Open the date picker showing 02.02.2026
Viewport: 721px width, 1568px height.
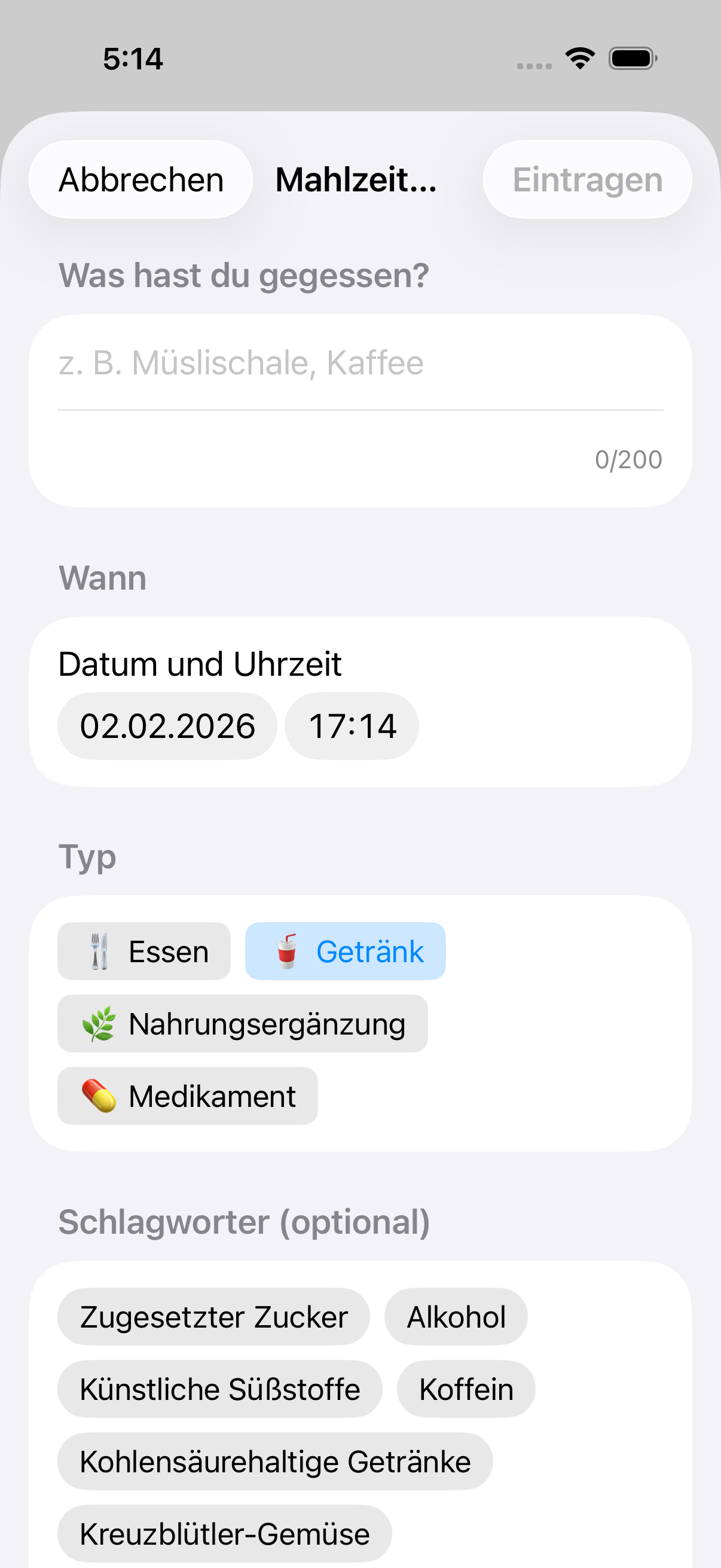click(167, 725)
